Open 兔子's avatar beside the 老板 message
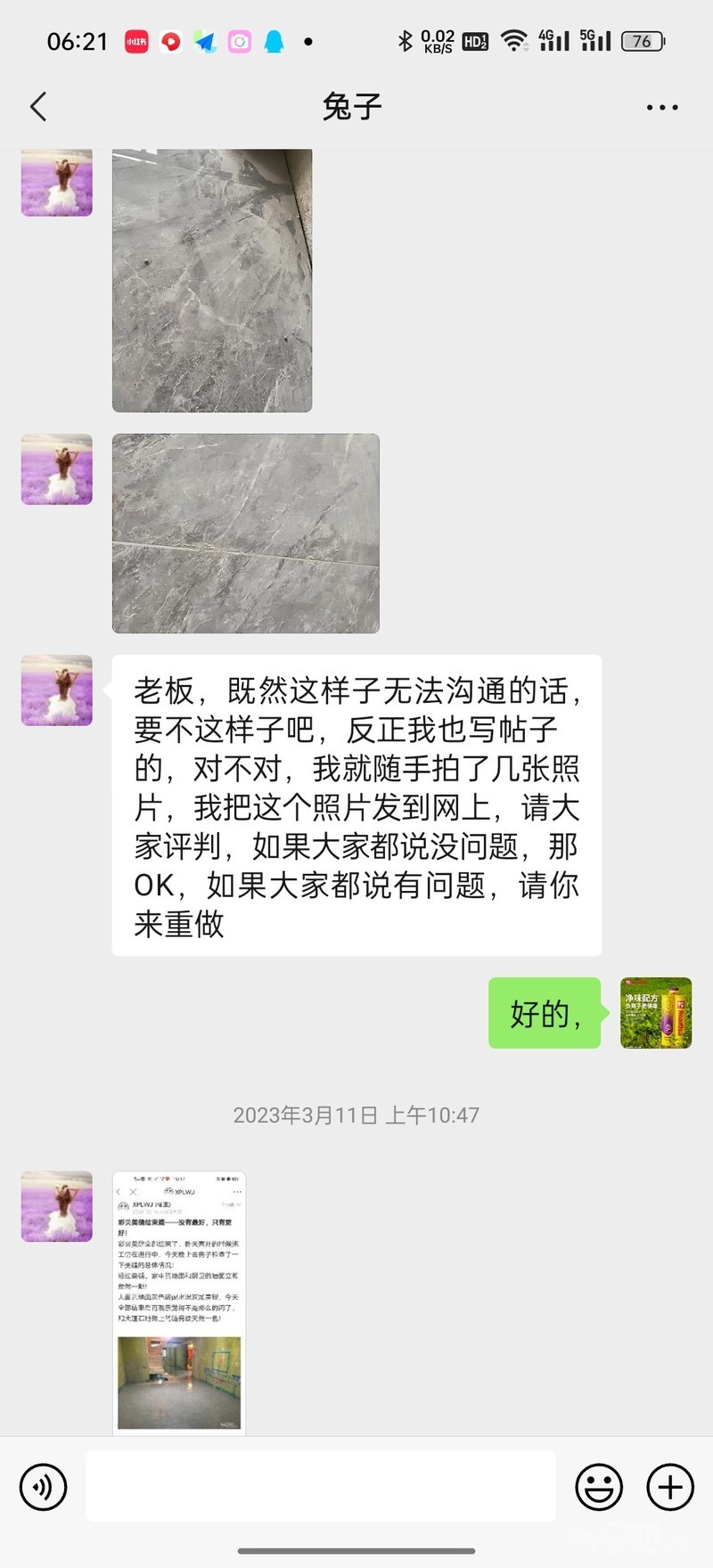713x1568 pixels. pyautogui.click(x=57, y=690)
